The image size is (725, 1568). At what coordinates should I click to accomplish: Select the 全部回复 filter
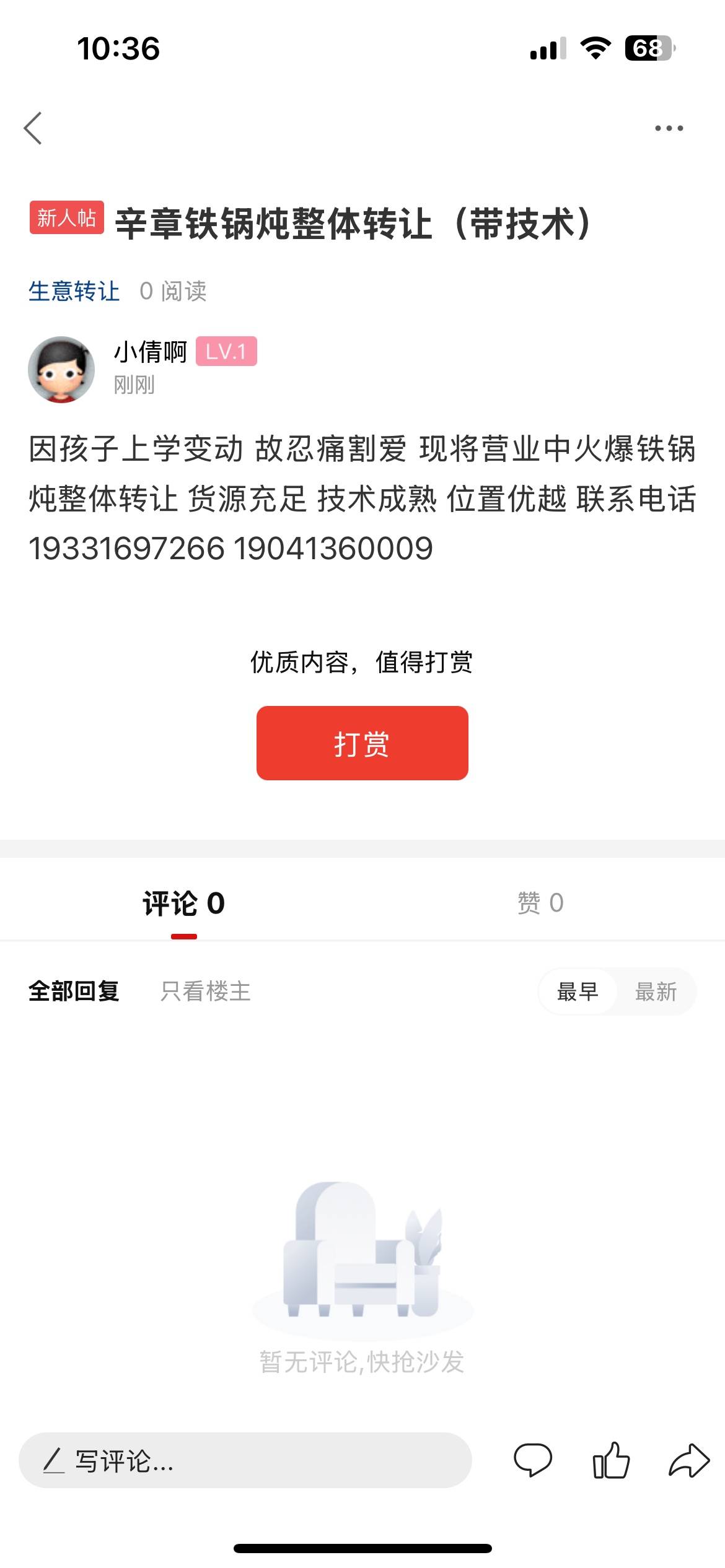tap(74, 991)
